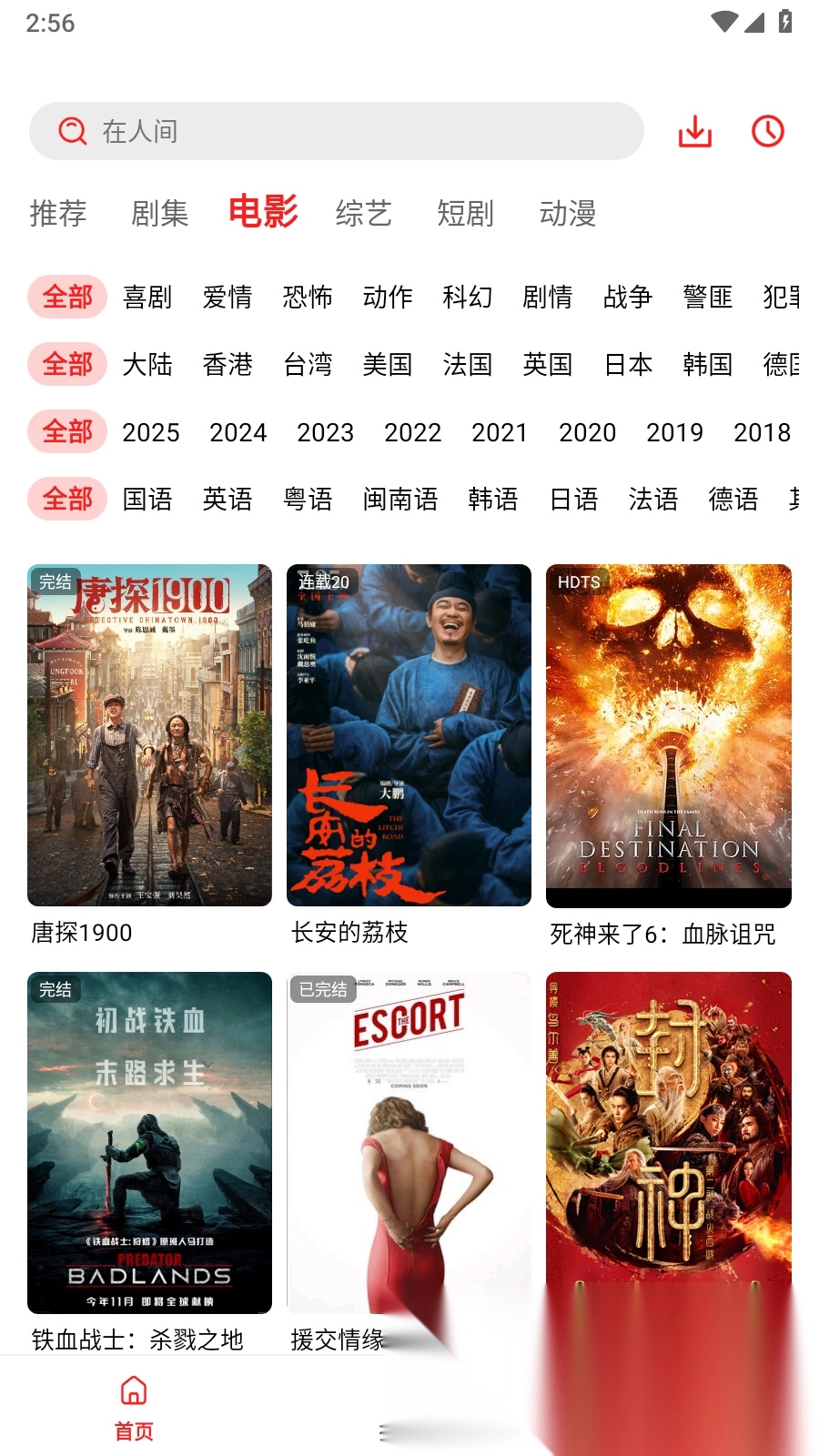Screen dimensions: 819x1456
Task: Select the 韩国 region filter
Action: (708, 364)
